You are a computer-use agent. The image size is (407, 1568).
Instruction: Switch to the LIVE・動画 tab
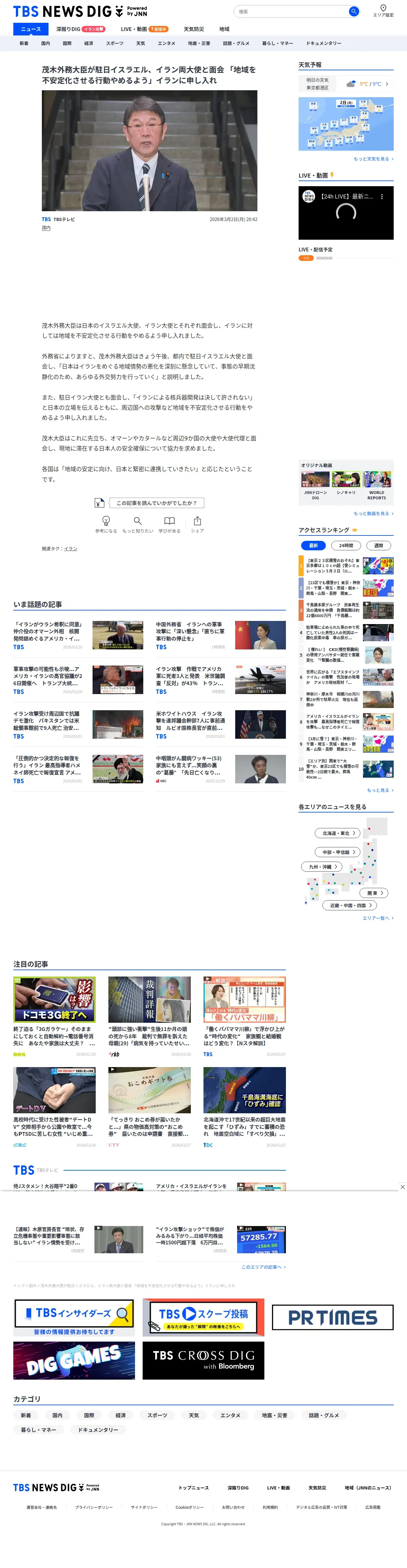145,29
